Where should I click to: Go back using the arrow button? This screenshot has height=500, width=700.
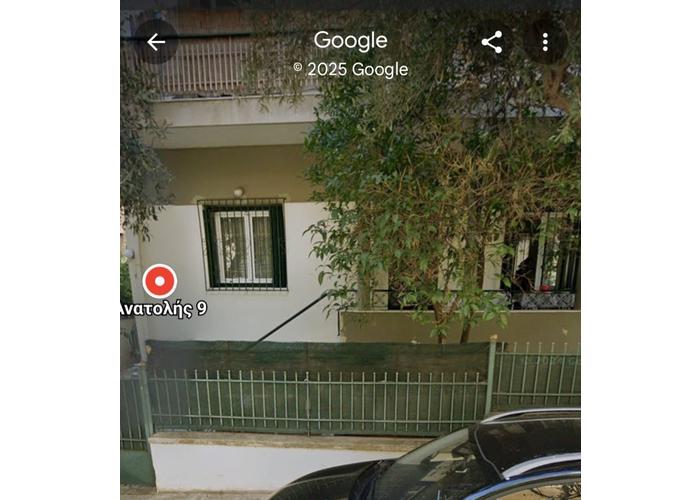[x=156, y=42]
